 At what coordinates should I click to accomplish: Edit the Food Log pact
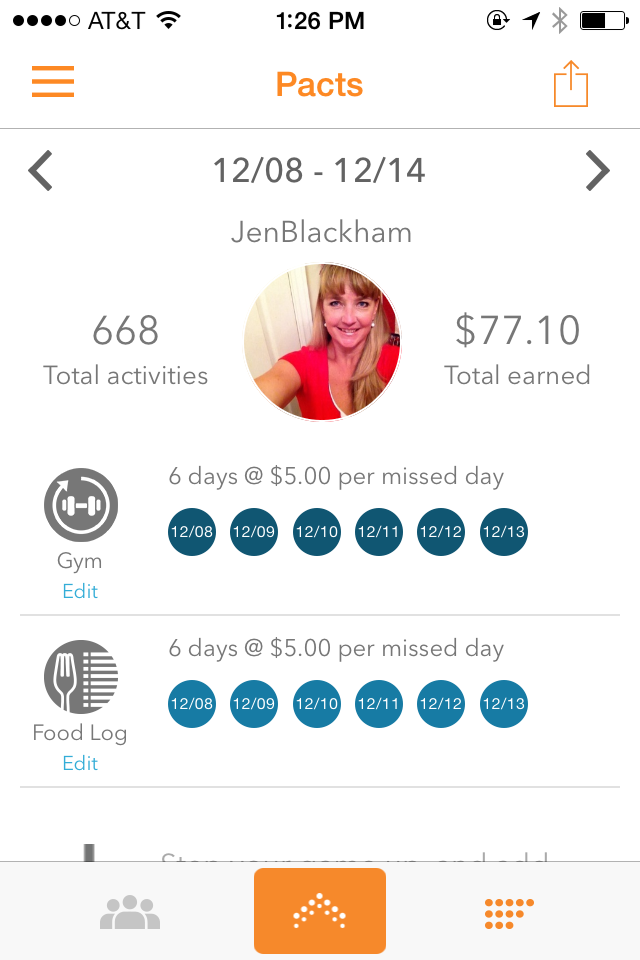80,763
